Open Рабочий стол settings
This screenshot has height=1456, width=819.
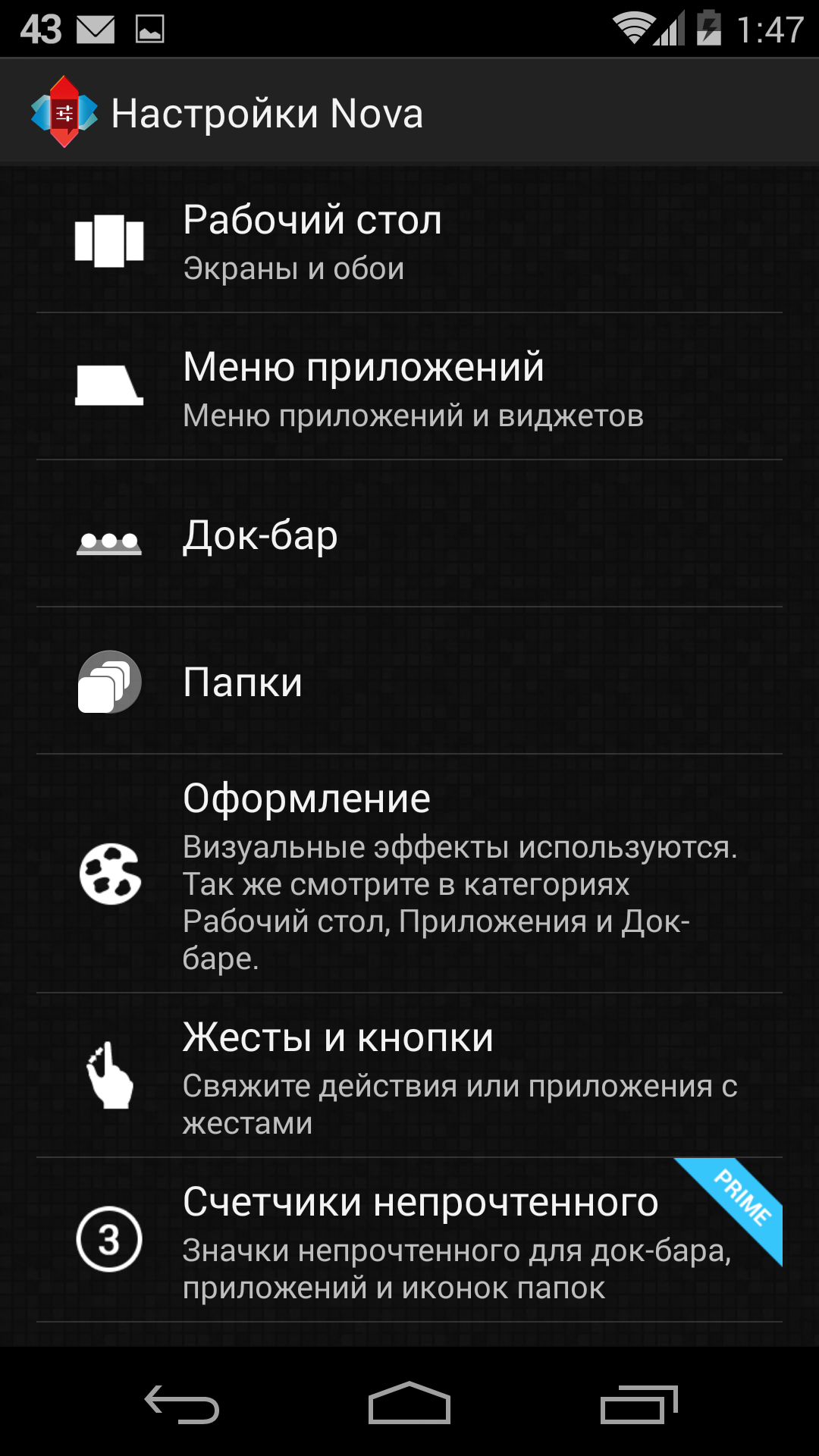(x=409, y=240)
